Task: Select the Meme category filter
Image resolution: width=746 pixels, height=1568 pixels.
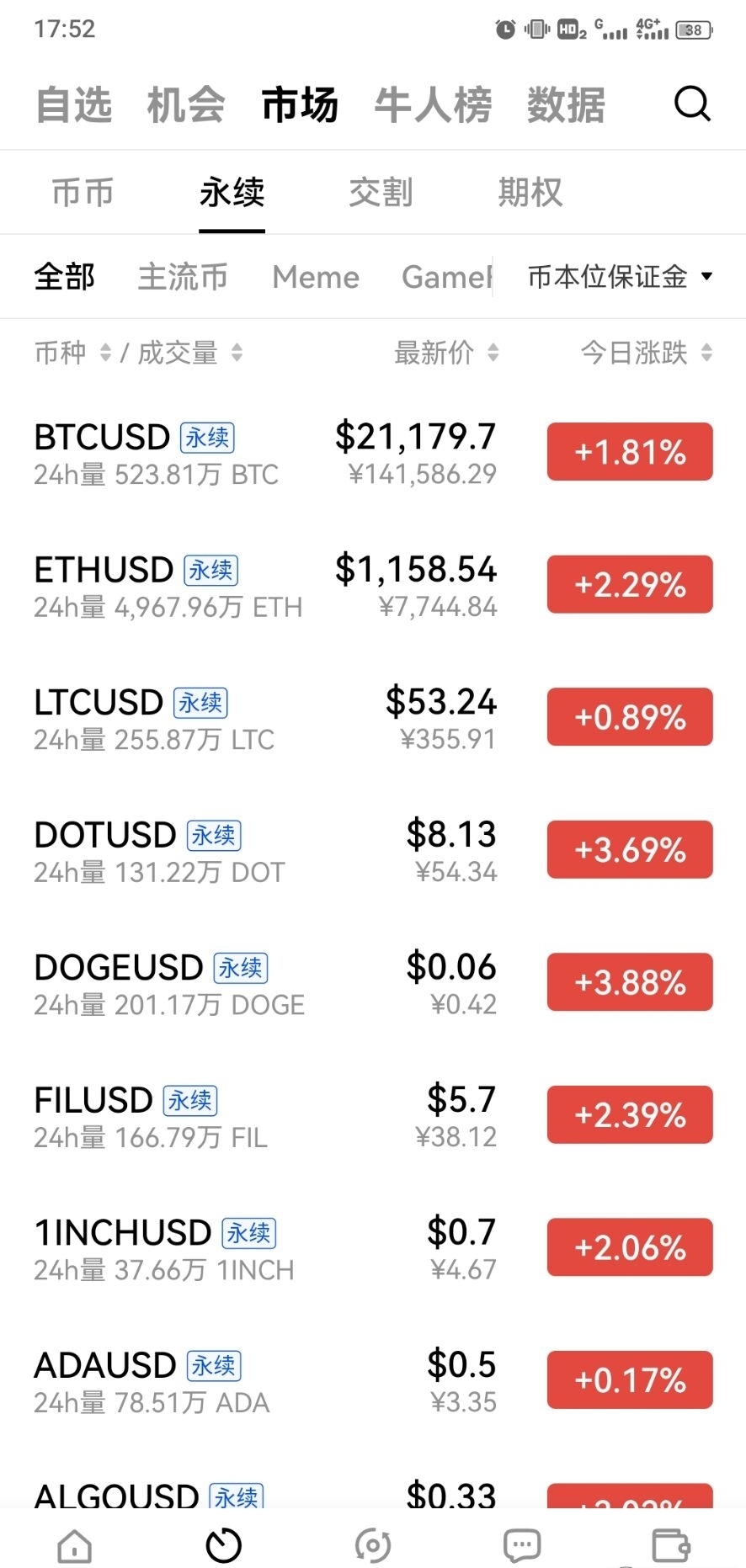Action: click(315, 277)
